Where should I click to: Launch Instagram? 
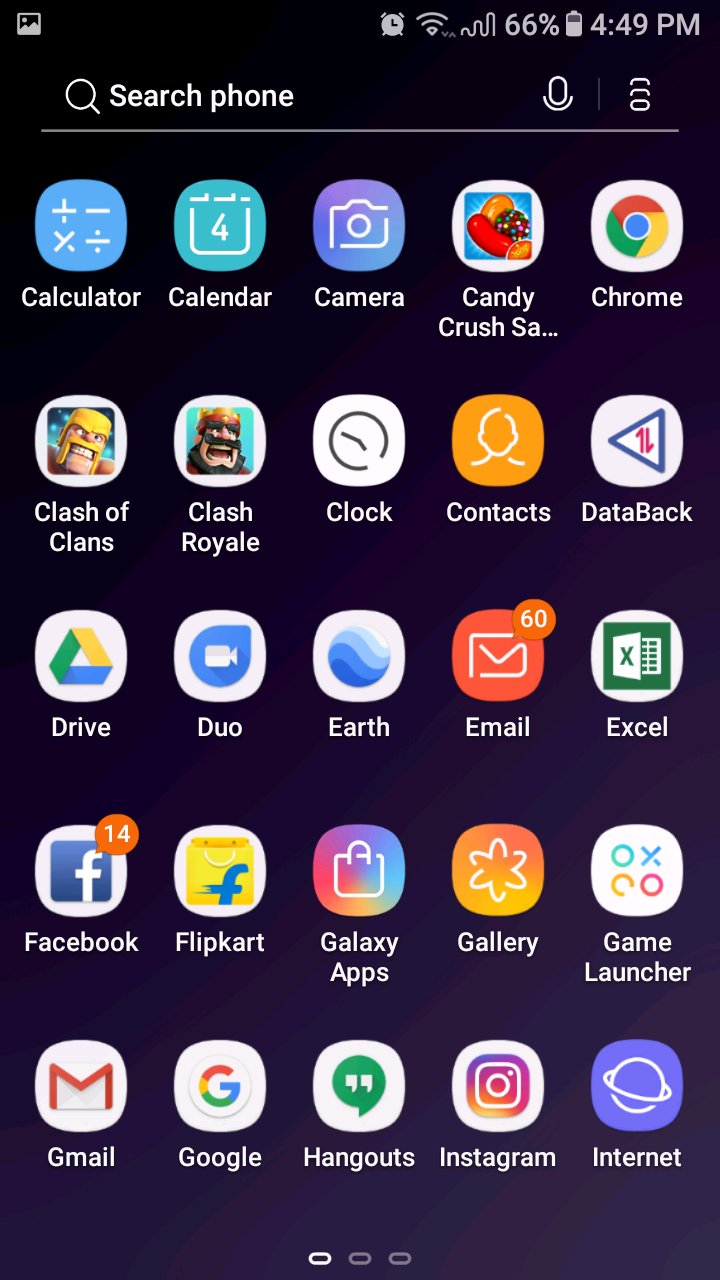pos(497,1085)
